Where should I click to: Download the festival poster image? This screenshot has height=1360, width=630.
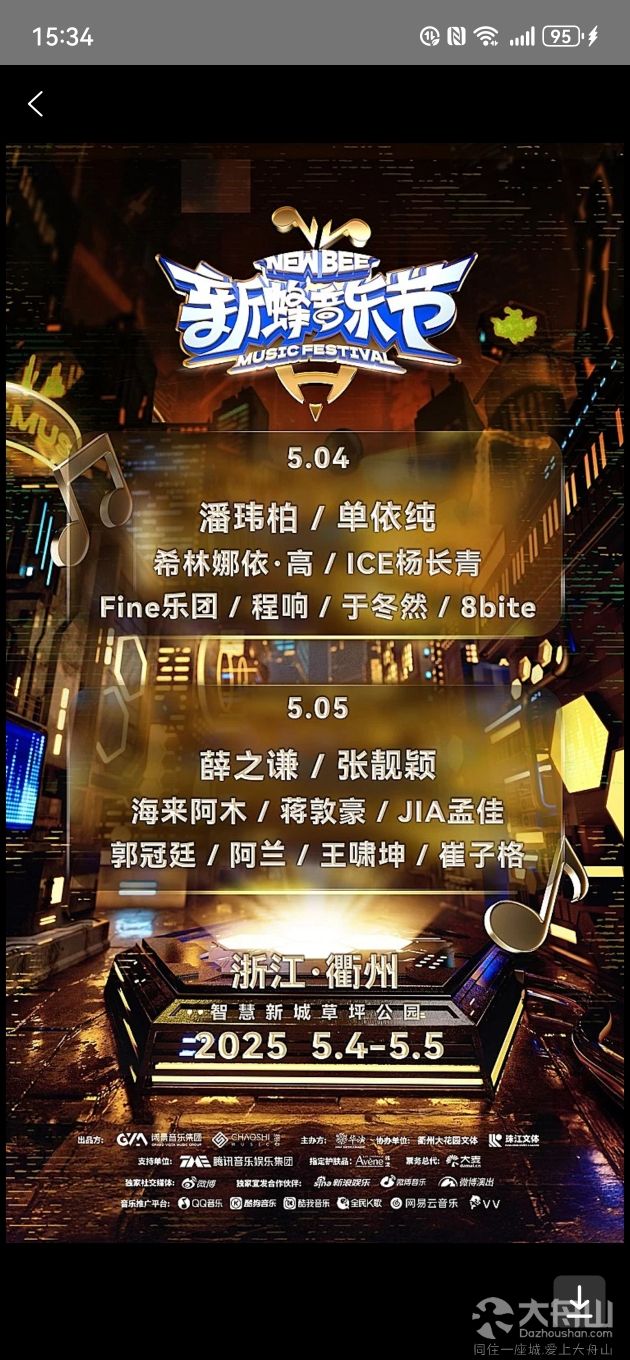coord(580,1300)
